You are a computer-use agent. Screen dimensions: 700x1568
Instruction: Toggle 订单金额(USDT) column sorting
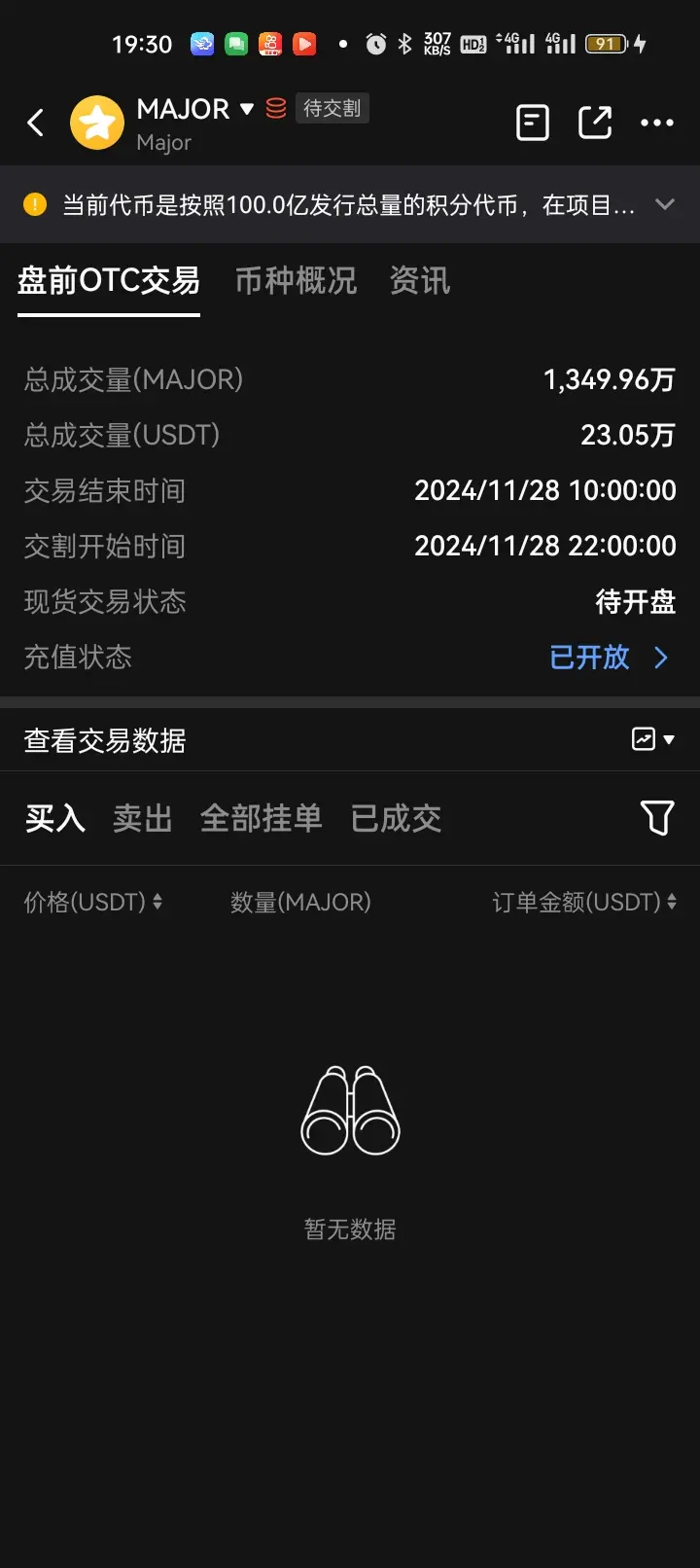point(583,902)
